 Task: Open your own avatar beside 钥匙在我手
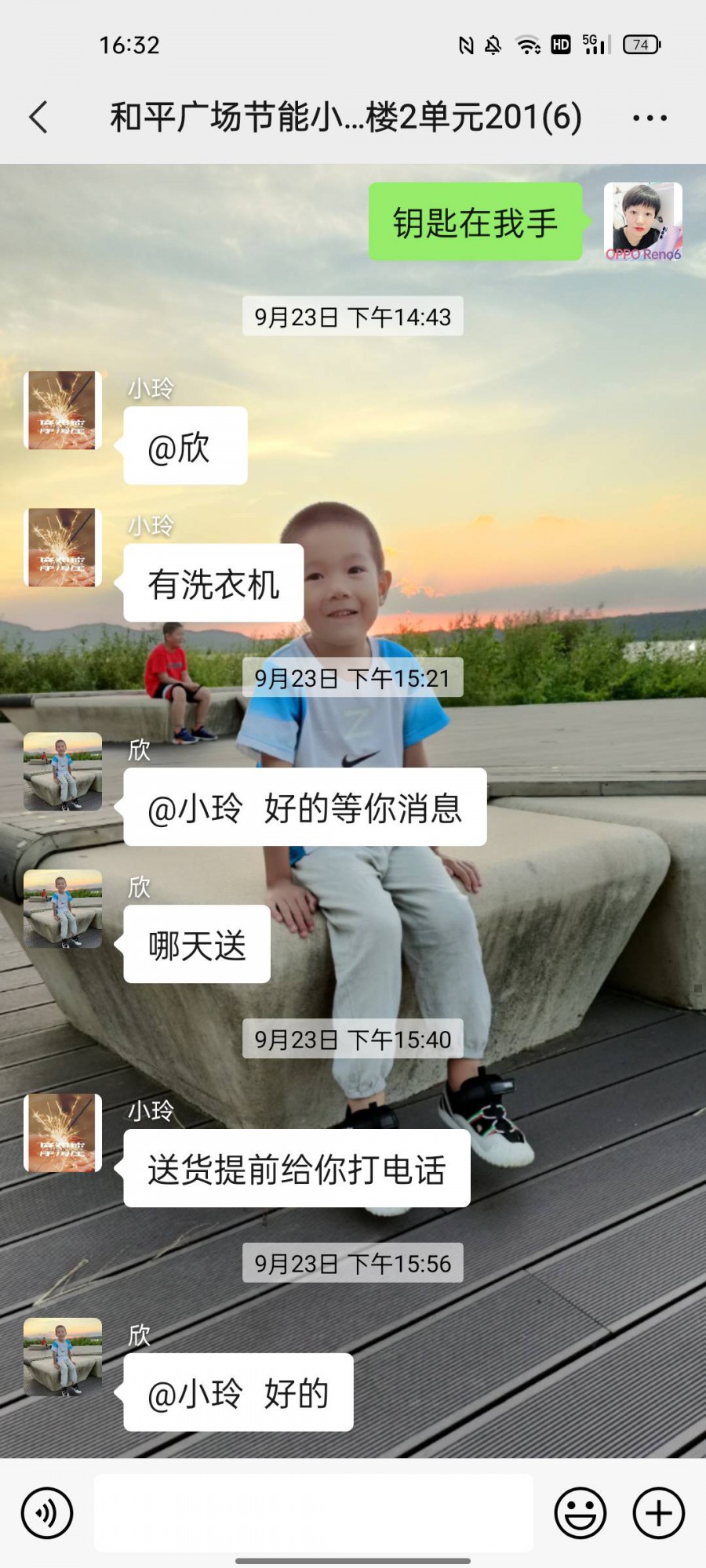point(642,221)
